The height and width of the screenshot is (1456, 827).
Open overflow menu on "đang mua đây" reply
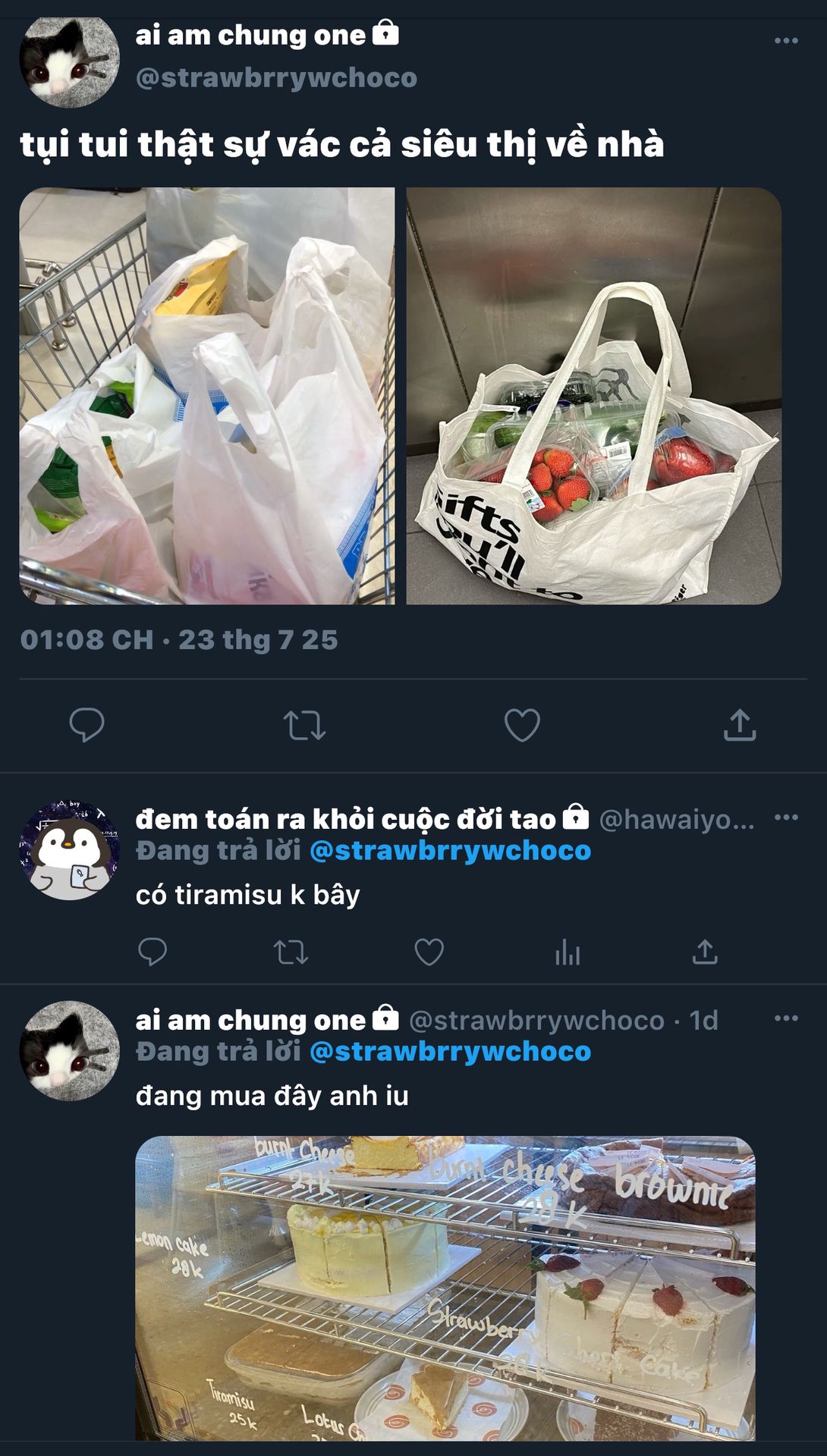click(786, 1018)
